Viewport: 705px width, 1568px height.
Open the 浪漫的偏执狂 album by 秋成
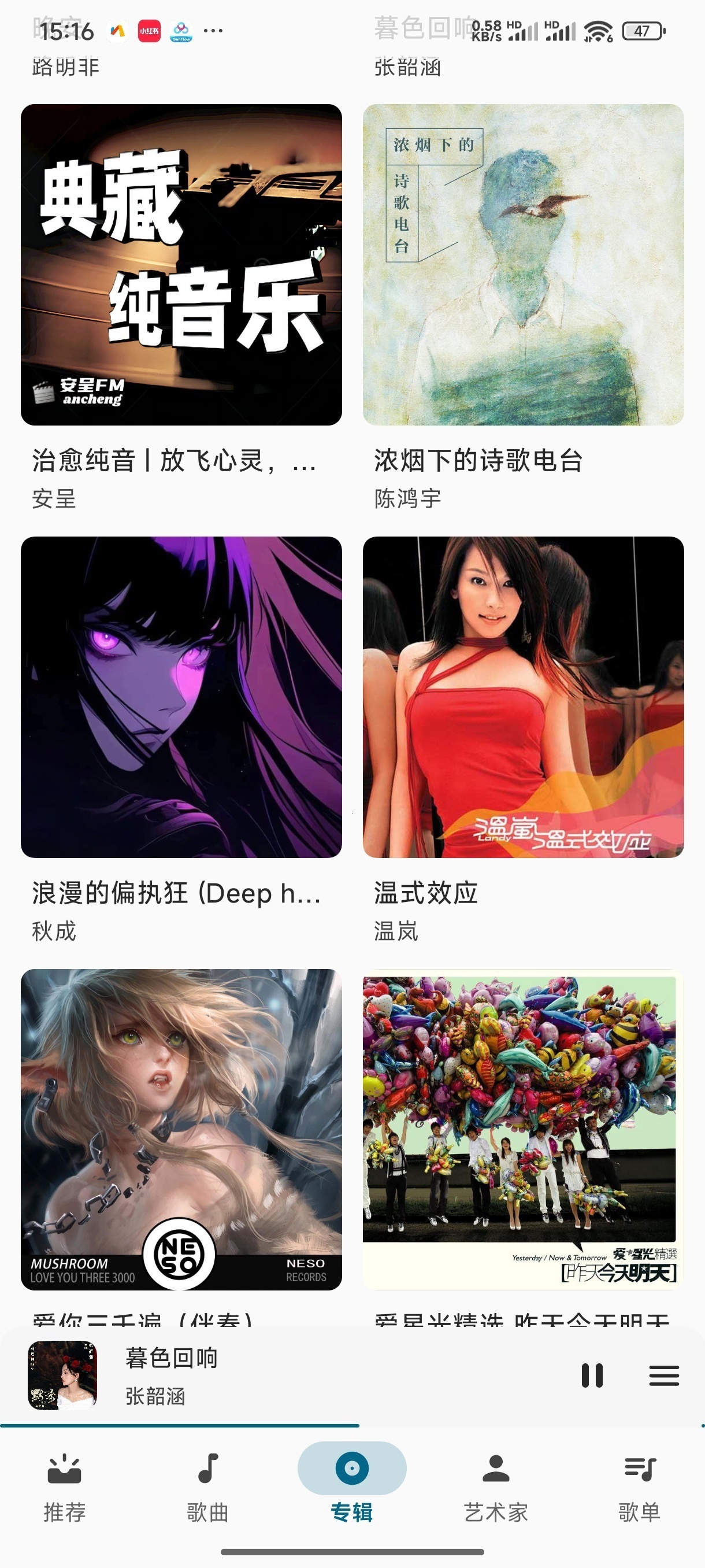coord(181,697)
